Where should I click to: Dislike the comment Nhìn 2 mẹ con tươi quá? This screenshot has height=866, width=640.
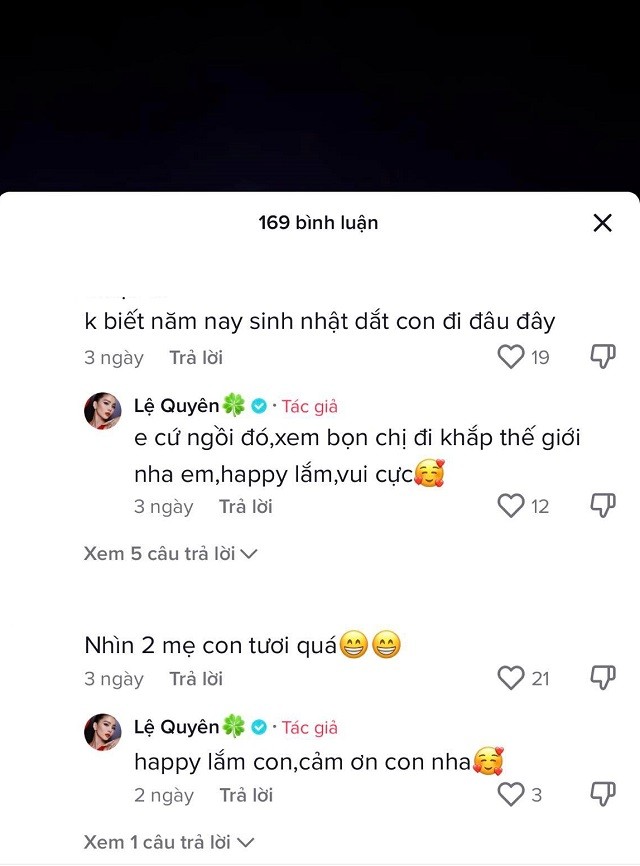[603, 679]
